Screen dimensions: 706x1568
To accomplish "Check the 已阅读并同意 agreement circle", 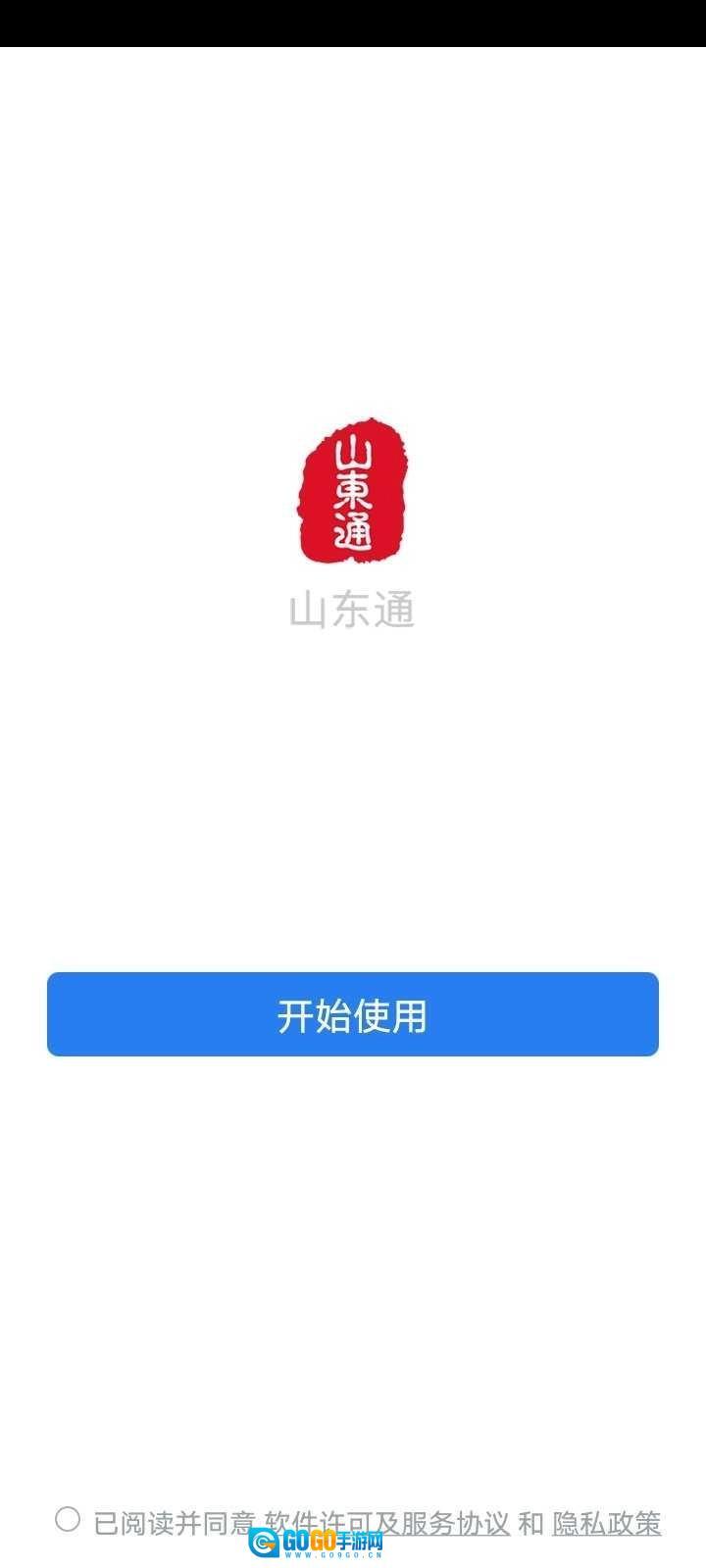I will pyautogui.click(x=68, y=1520).
